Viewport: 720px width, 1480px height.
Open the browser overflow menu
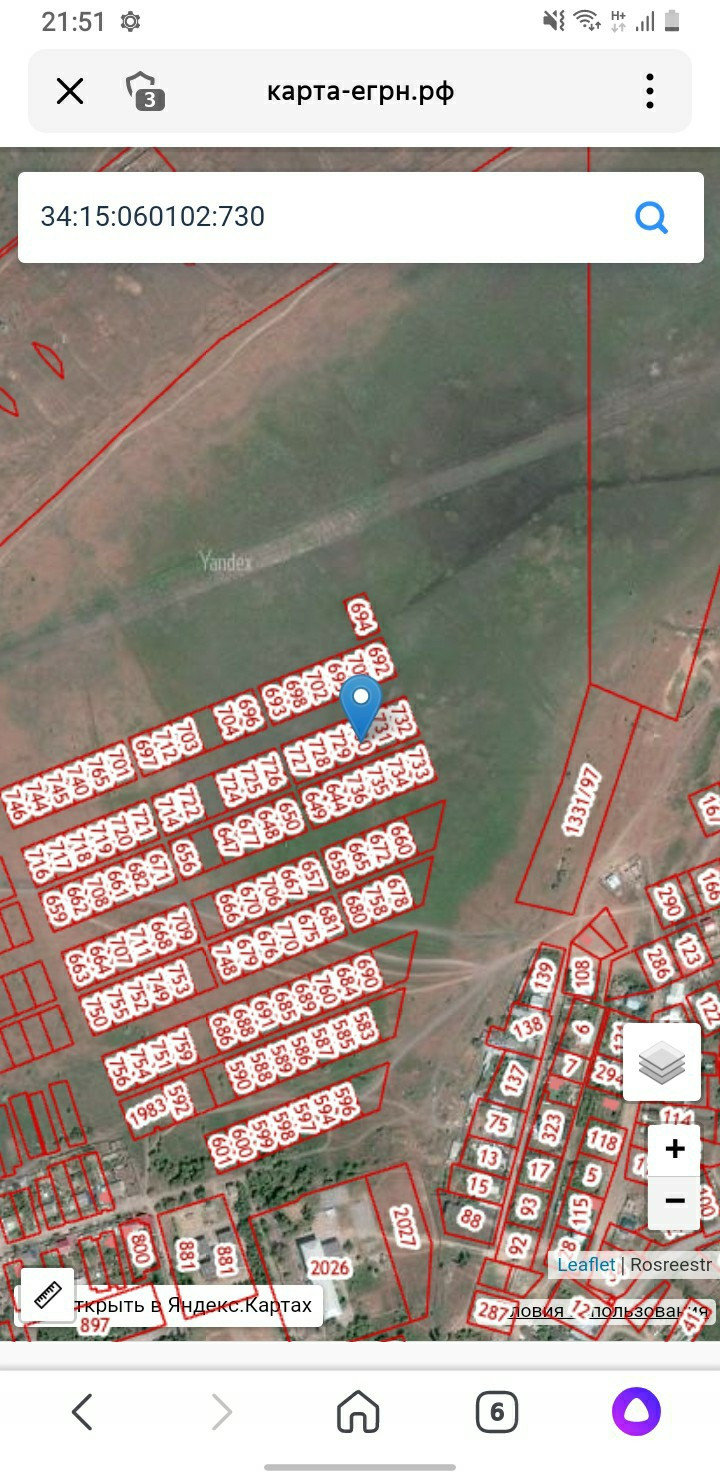pos(650,92)
